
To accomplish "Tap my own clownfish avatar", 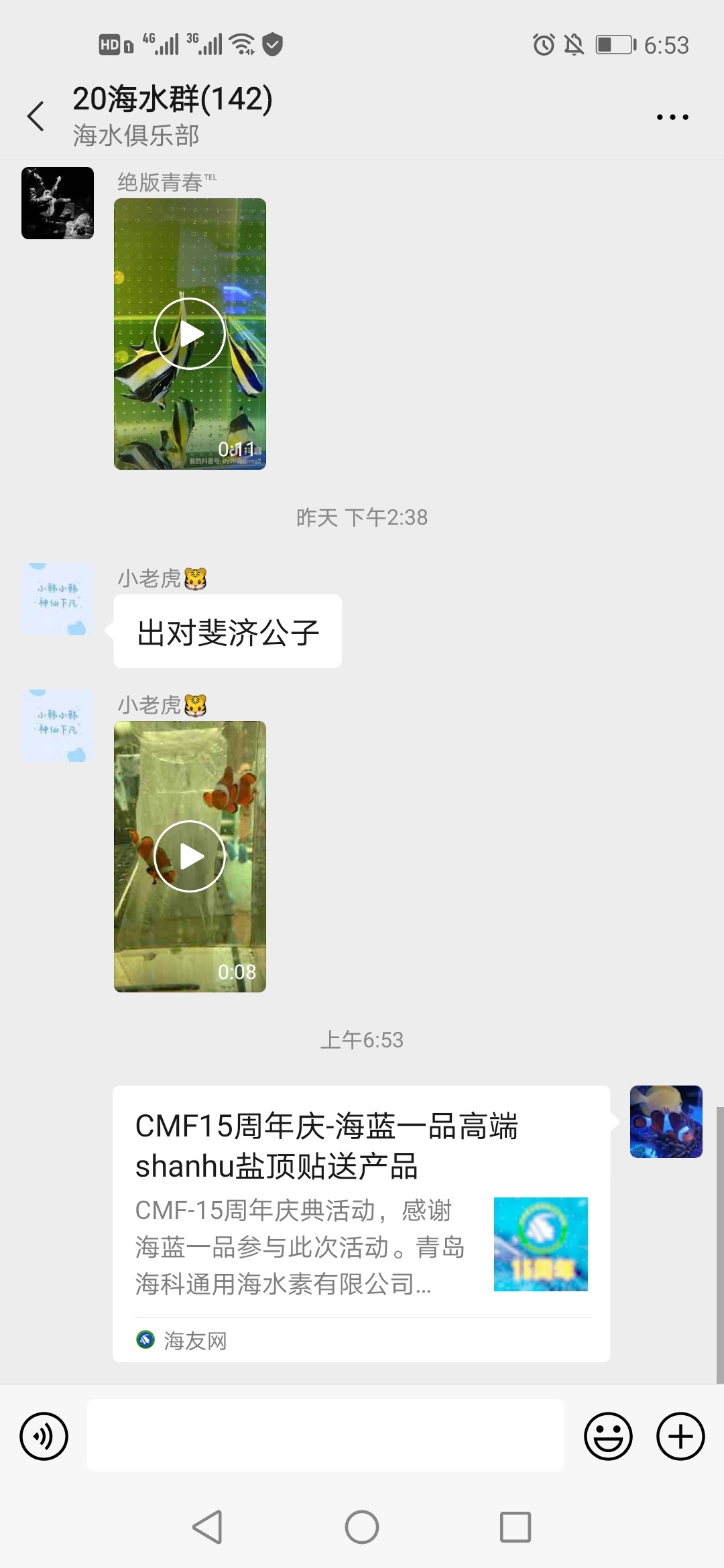I will point(666,1121).
